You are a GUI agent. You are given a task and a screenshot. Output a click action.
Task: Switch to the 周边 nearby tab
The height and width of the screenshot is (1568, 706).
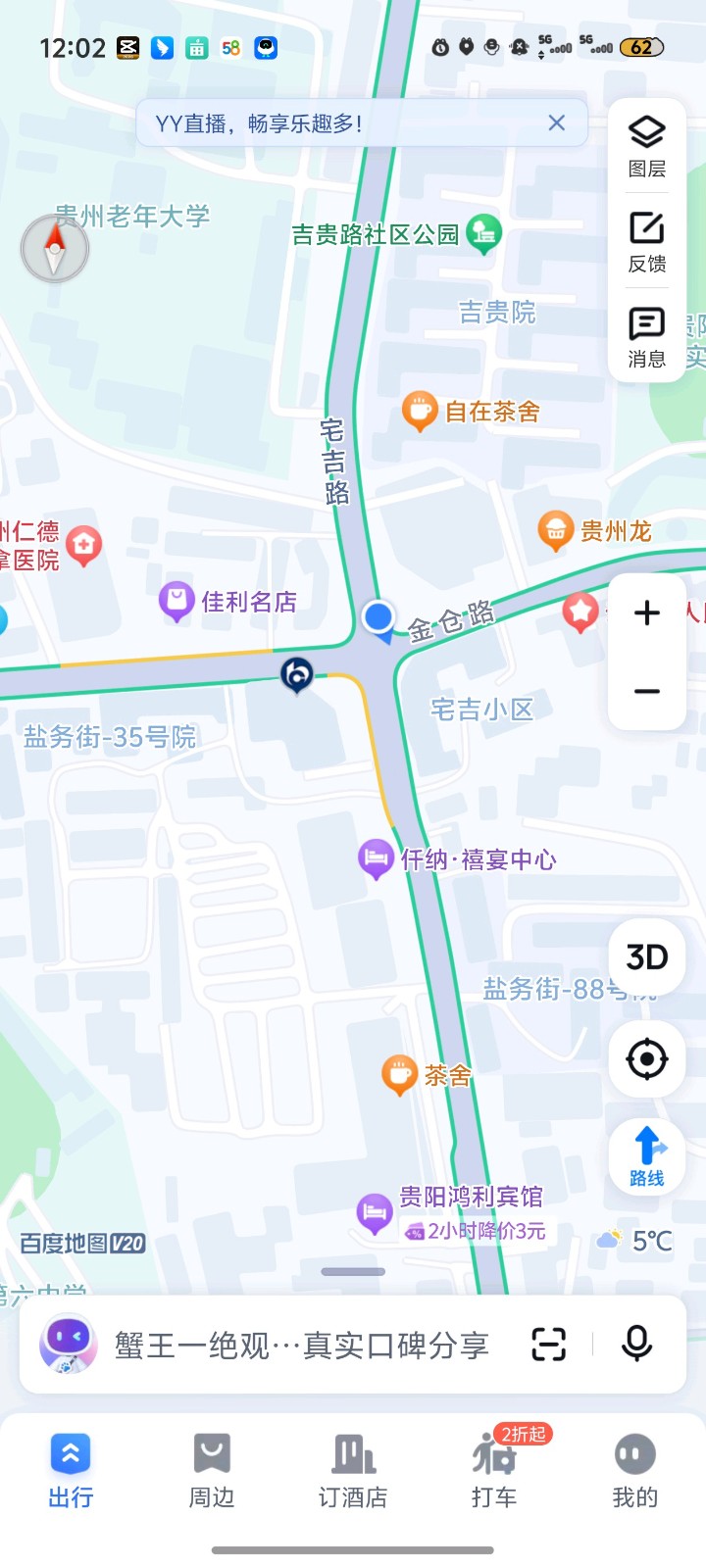(x=211, y=1470)
